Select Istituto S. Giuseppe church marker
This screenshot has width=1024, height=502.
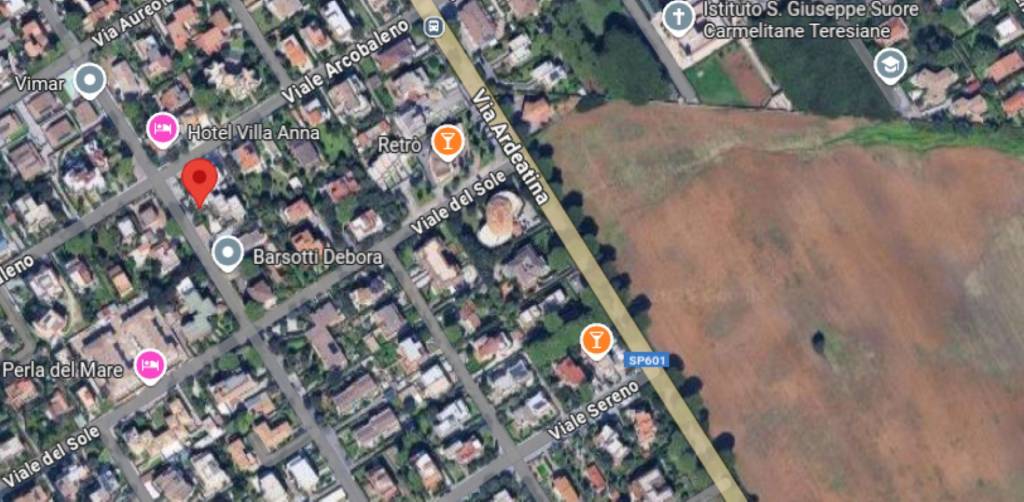click(679, 17)
